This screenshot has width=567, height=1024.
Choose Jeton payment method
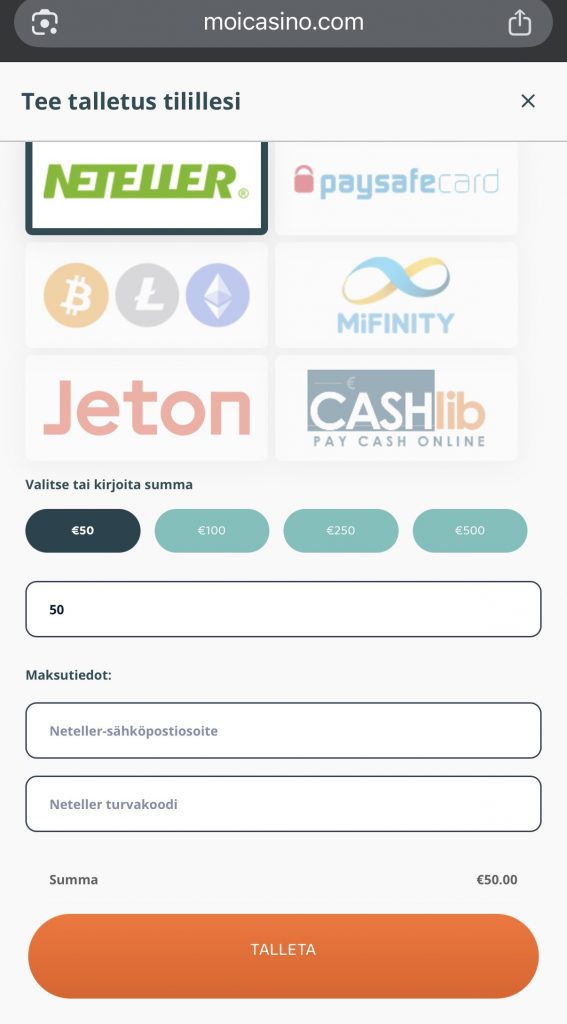[x=146, y=408]
